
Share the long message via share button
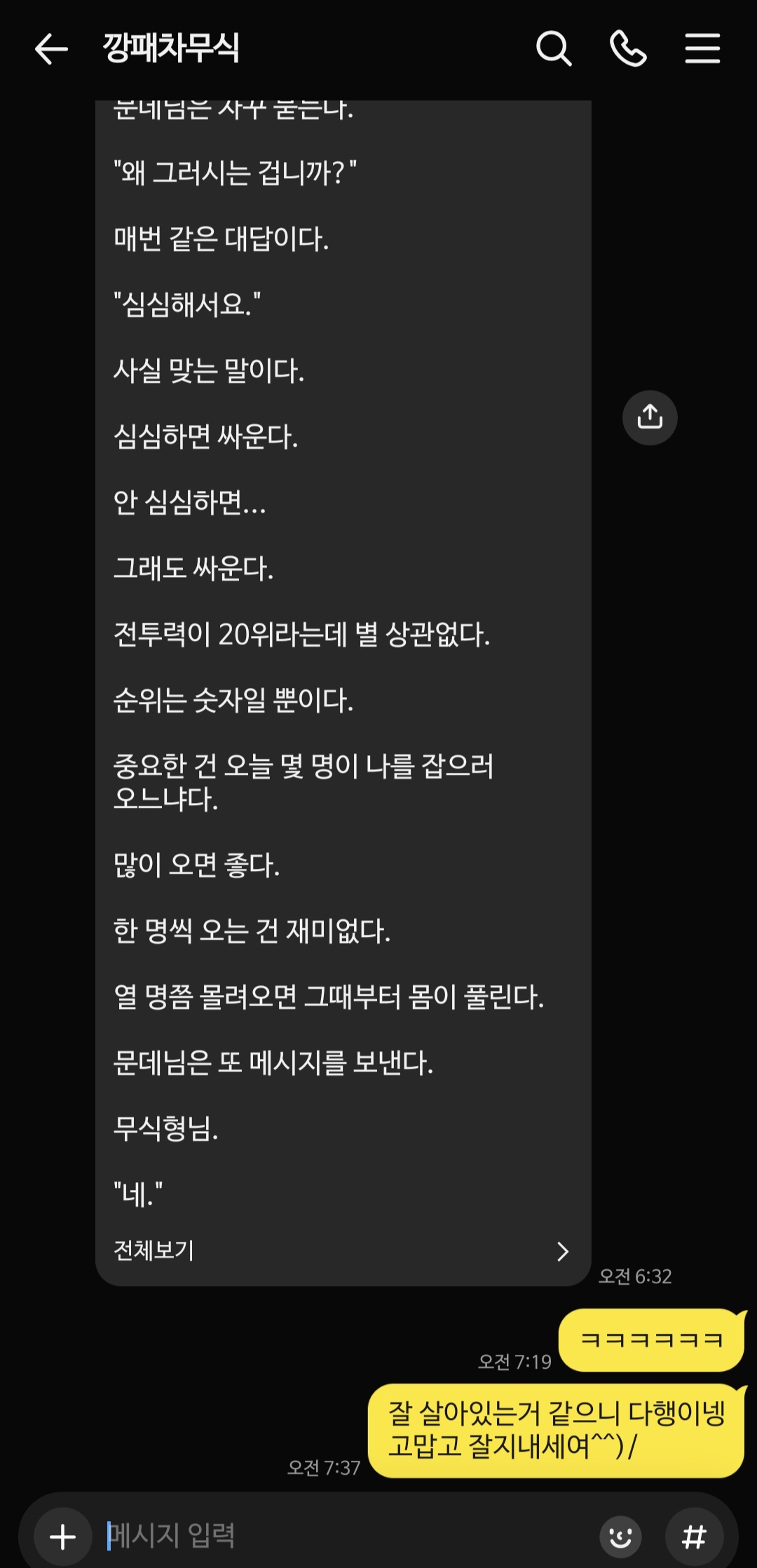650,417
